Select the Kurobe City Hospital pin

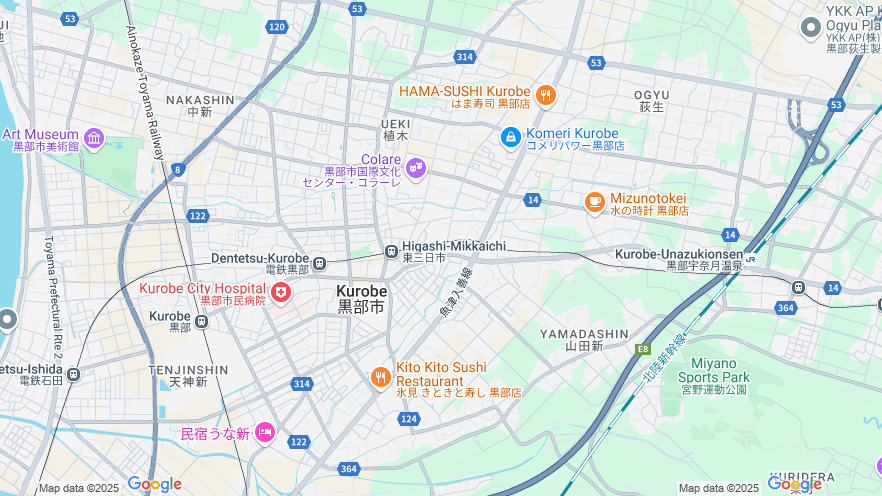[x=281, y=293]
